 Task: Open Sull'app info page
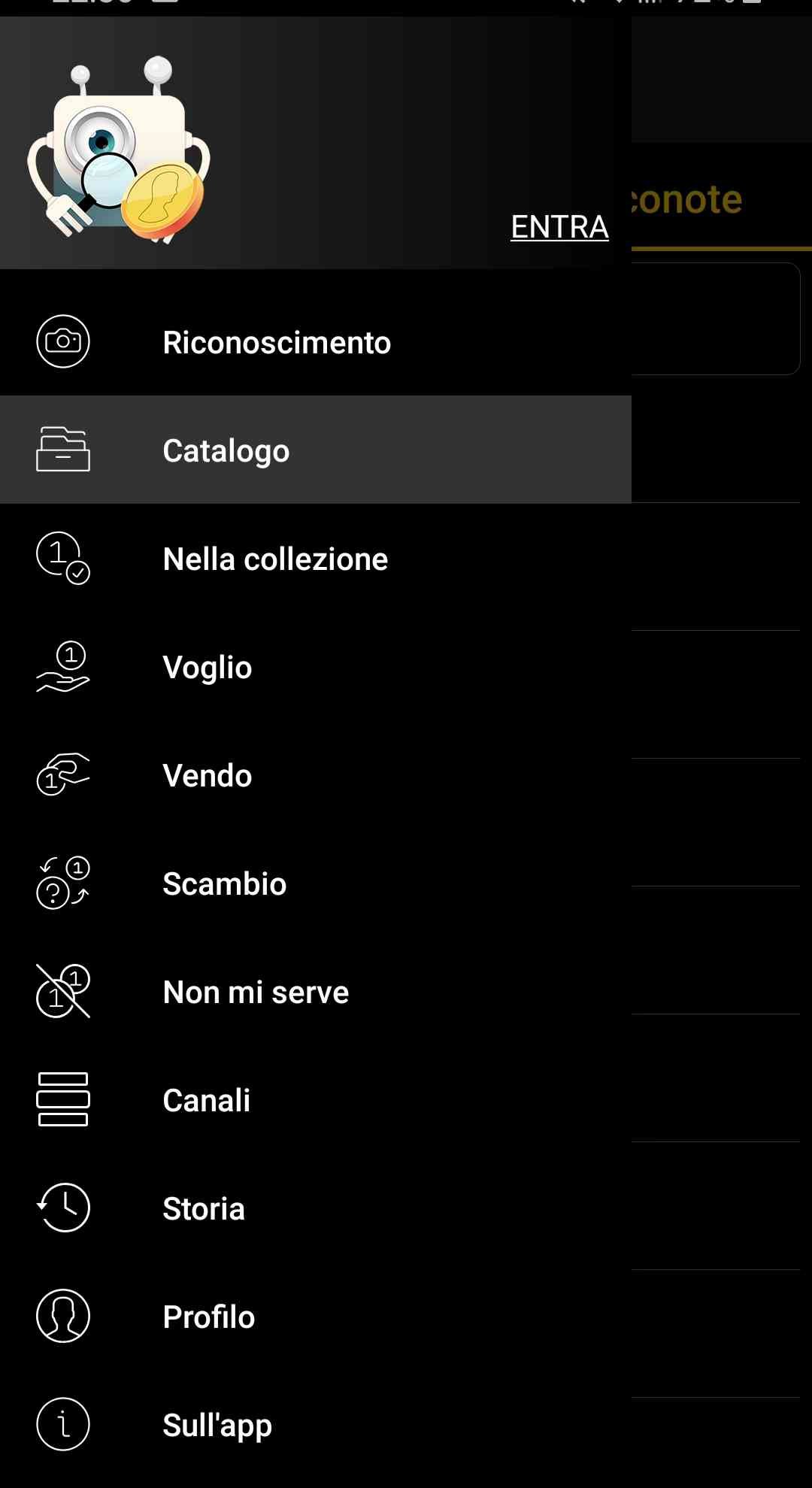tap(316, 1424)
